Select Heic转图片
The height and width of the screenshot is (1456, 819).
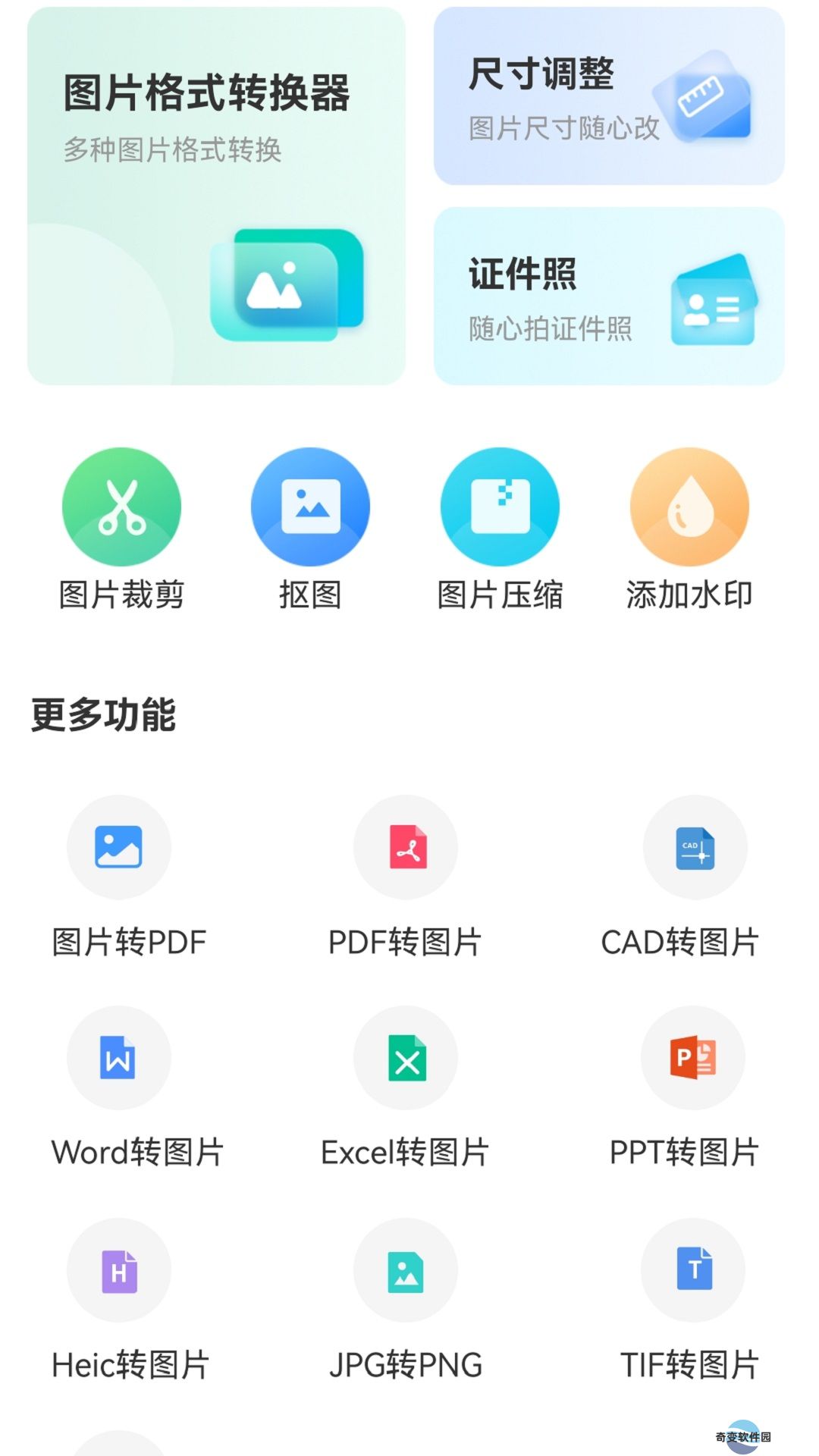130,1301
